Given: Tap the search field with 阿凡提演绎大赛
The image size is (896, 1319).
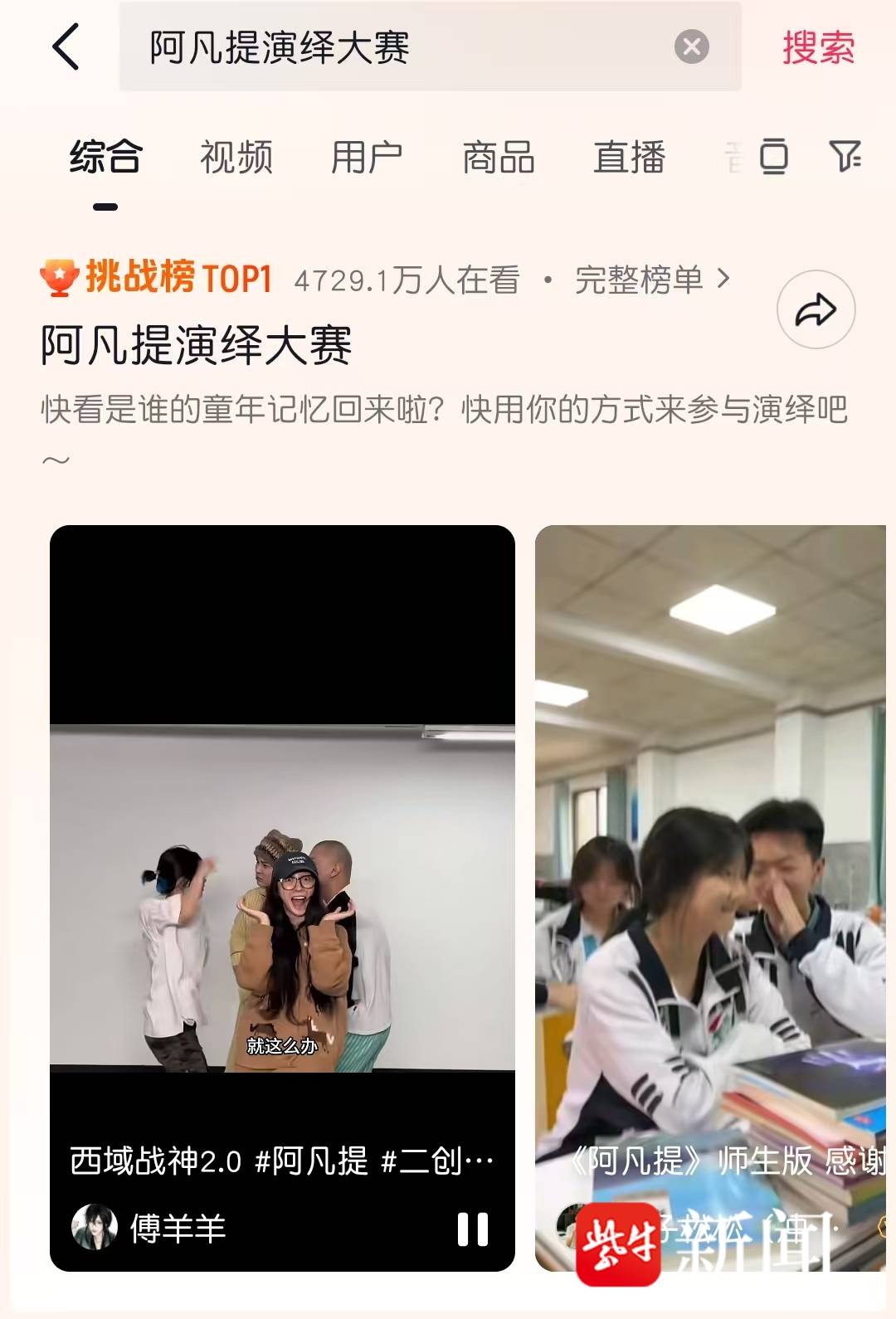Looking at the screenshot, I should click(x=398, y=47).
